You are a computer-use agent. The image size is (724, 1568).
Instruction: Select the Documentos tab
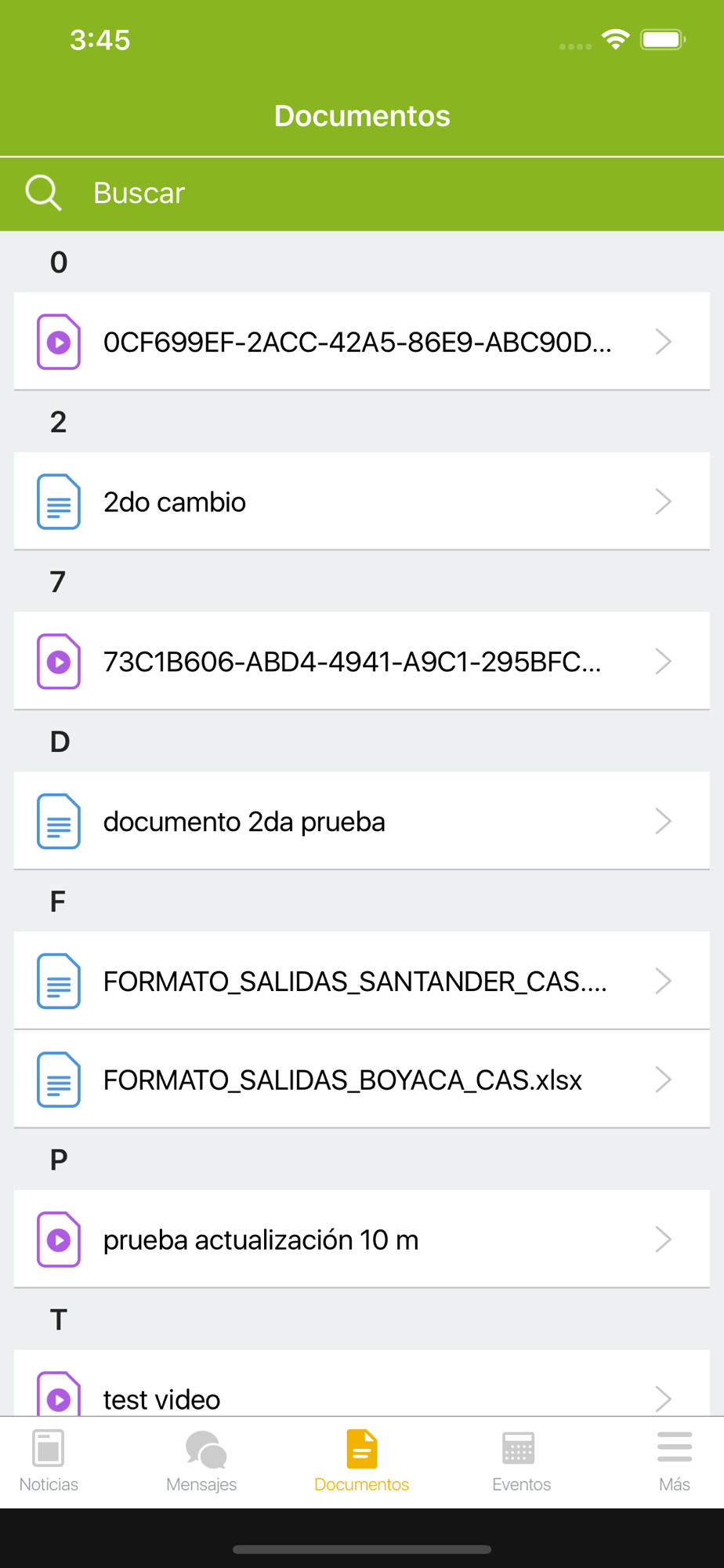[x=361, y=1461]
